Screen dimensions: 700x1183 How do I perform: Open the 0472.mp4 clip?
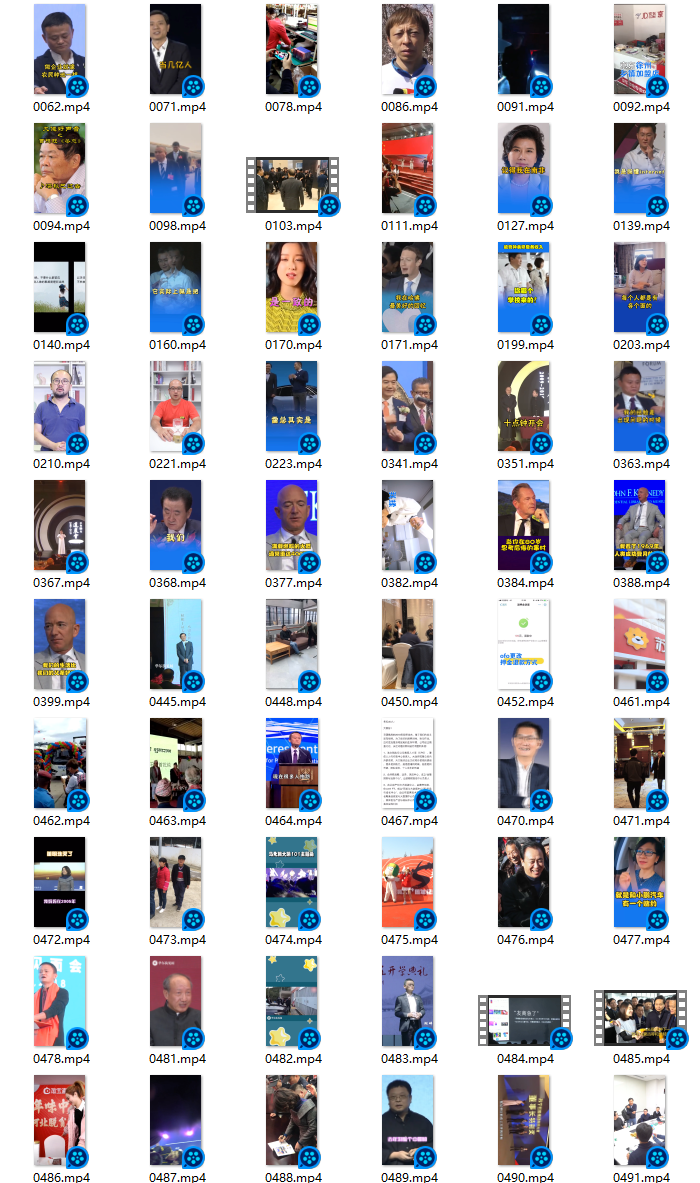point(60,882)
